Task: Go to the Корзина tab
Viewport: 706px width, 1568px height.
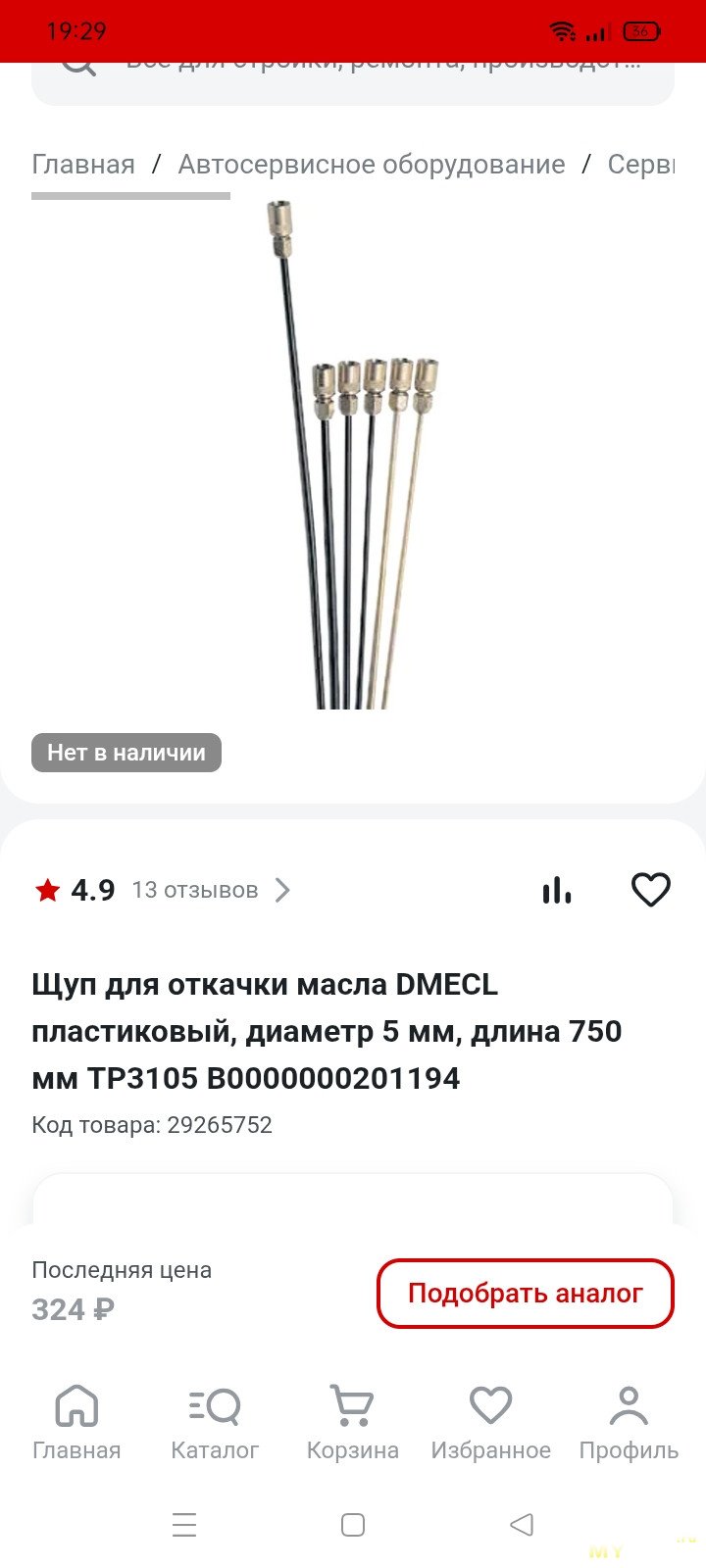Action: [x=352, y=1423]
